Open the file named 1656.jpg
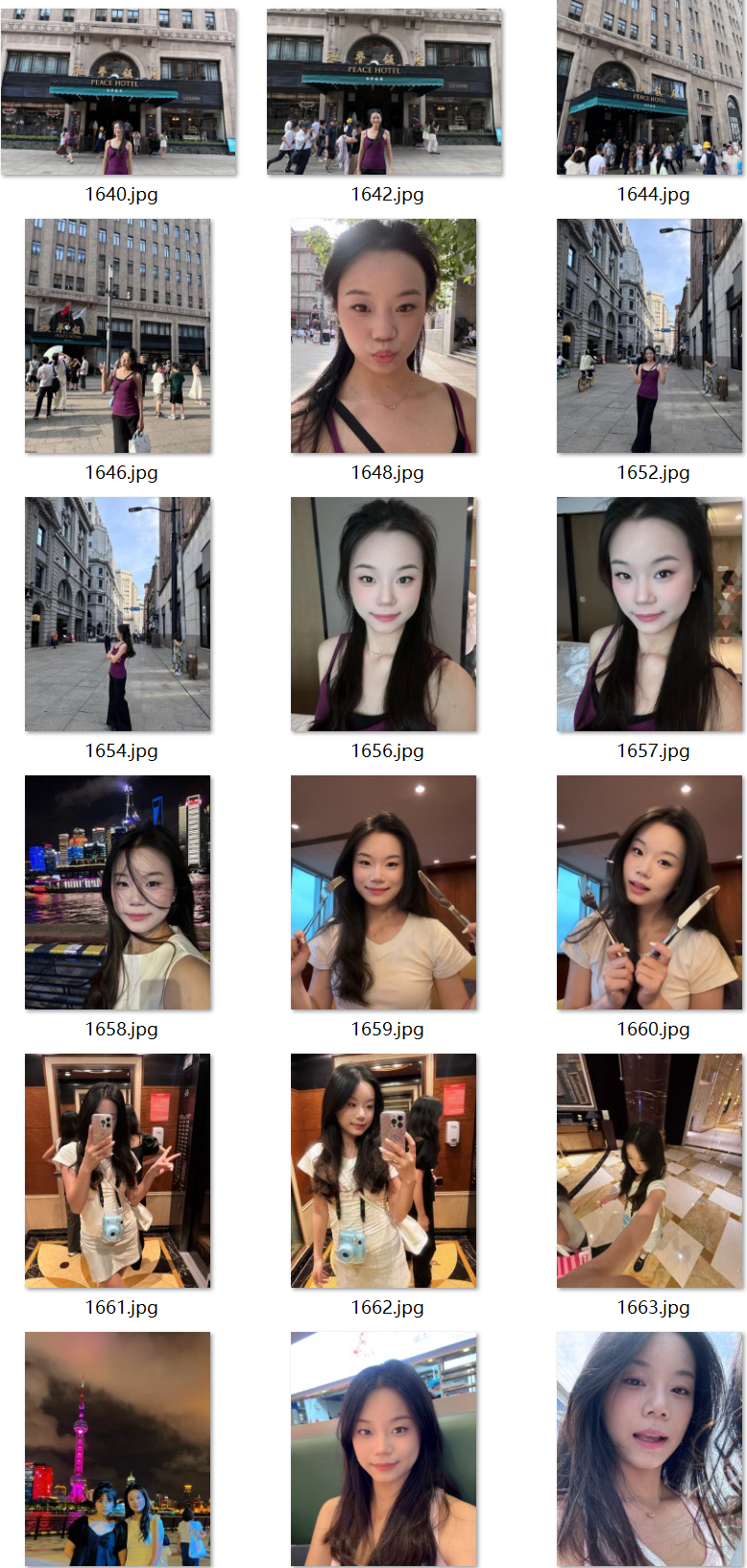747x1568 pixels. 384,614
